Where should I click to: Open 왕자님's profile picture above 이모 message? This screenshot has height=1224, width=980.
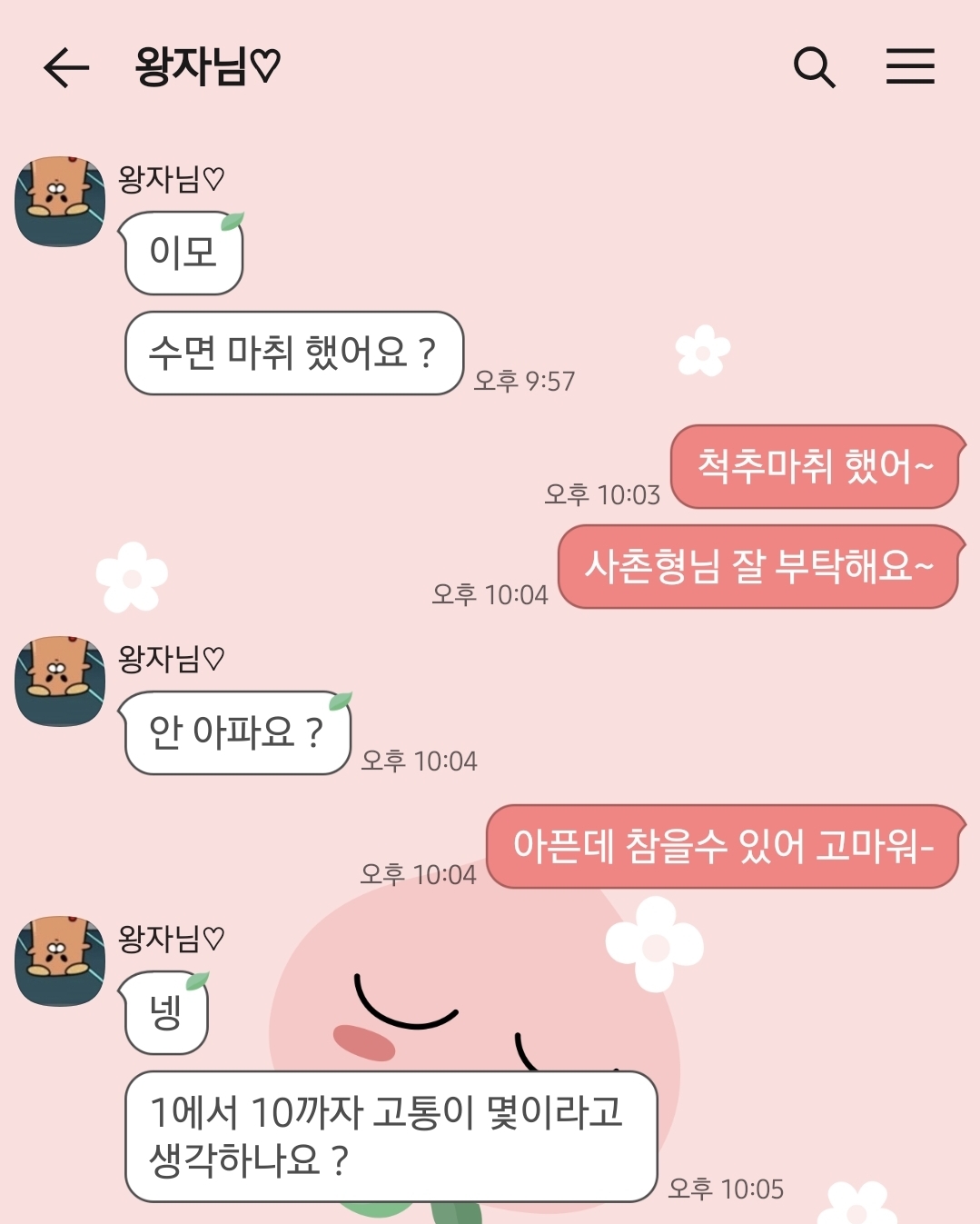60,202
